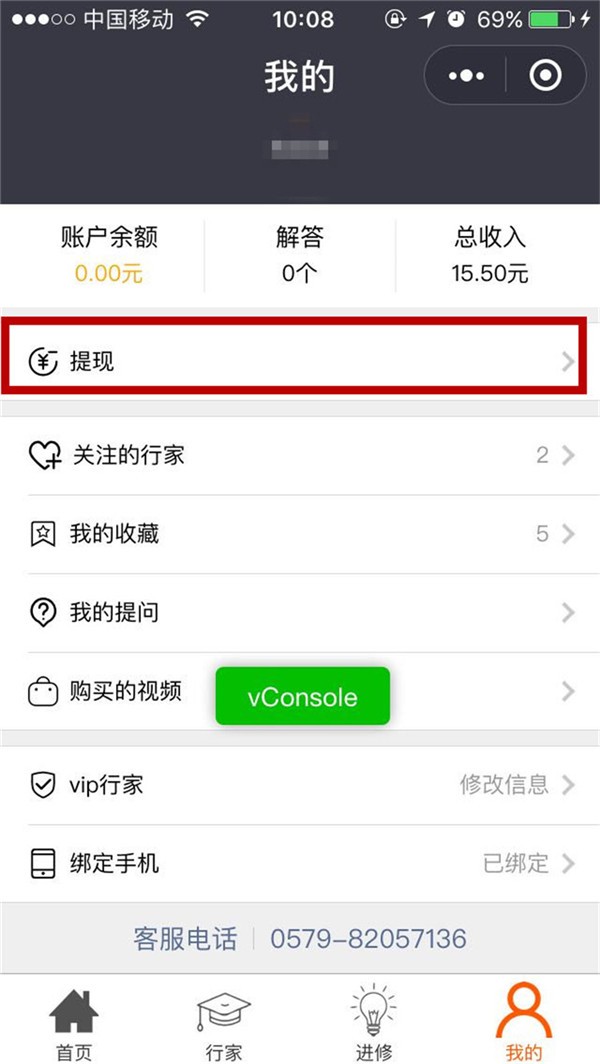Select the 我的 tab
Image resolution: width=600 pixels, height=1064 pixels.
pyautogui.click(x=524, y=1022)
